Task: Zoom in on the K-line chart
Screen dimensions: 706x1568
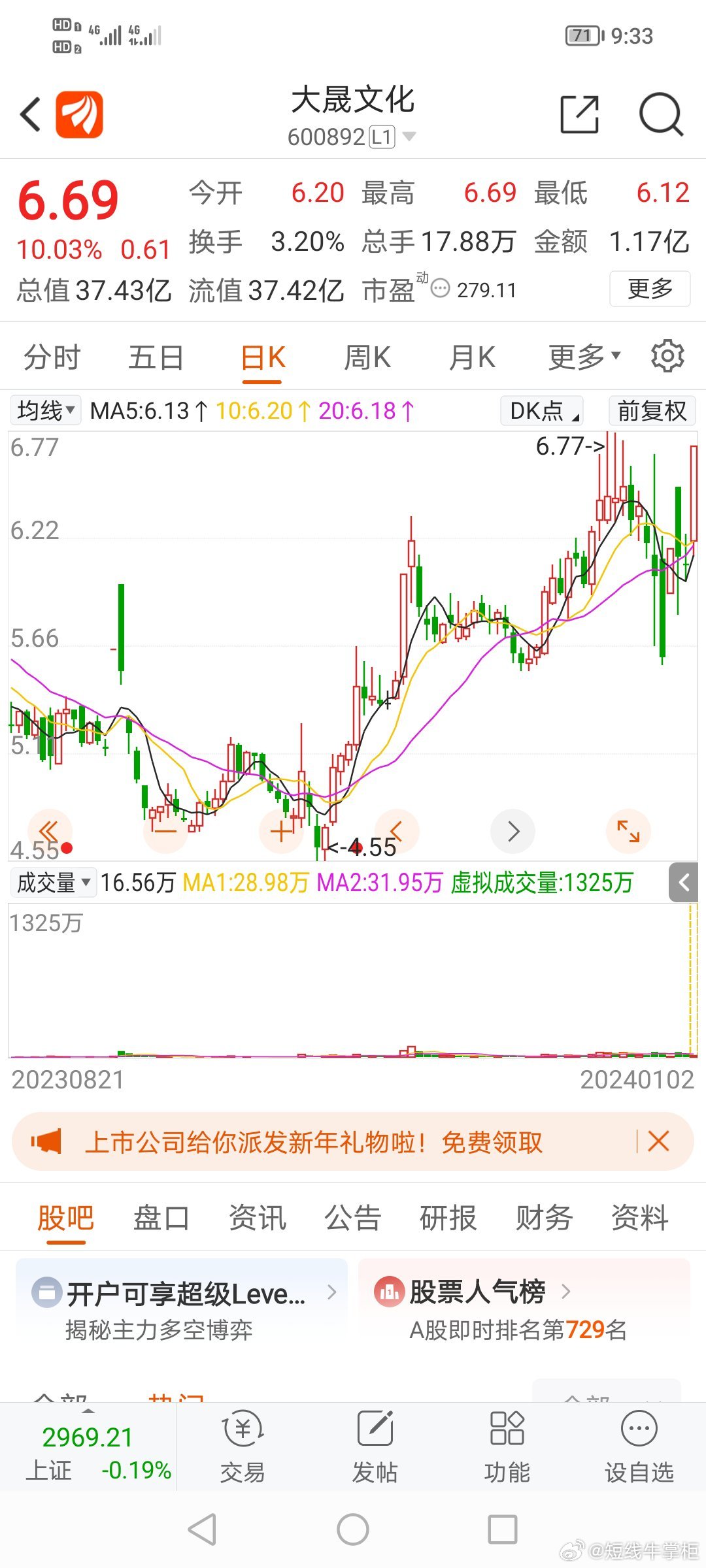Action: click(x=280, y=830)
